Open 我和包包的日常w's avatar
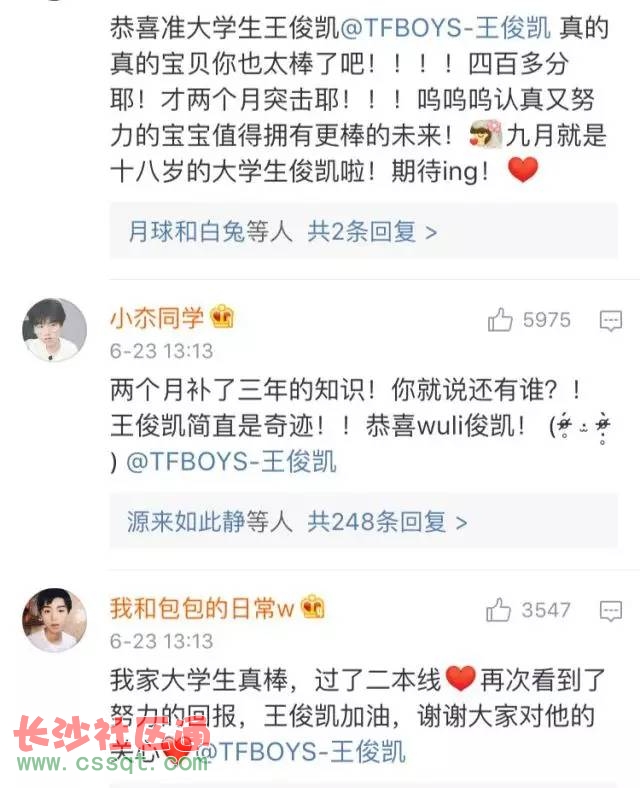Image resolution: width=640 pixels, height=788 pixels. (54, 620)
